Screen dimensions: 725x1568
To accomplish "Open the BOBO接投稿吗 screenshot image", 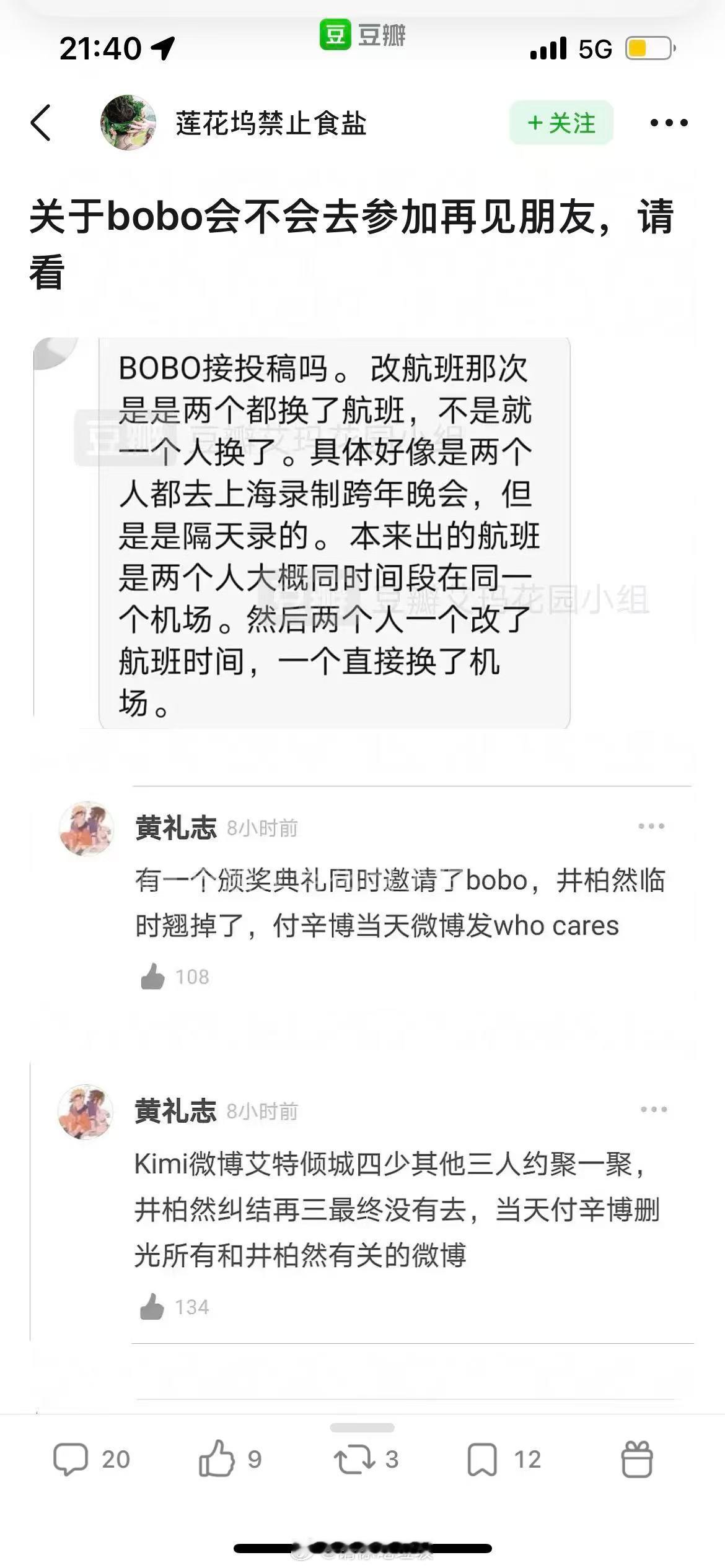I will [x=333, y=533].
